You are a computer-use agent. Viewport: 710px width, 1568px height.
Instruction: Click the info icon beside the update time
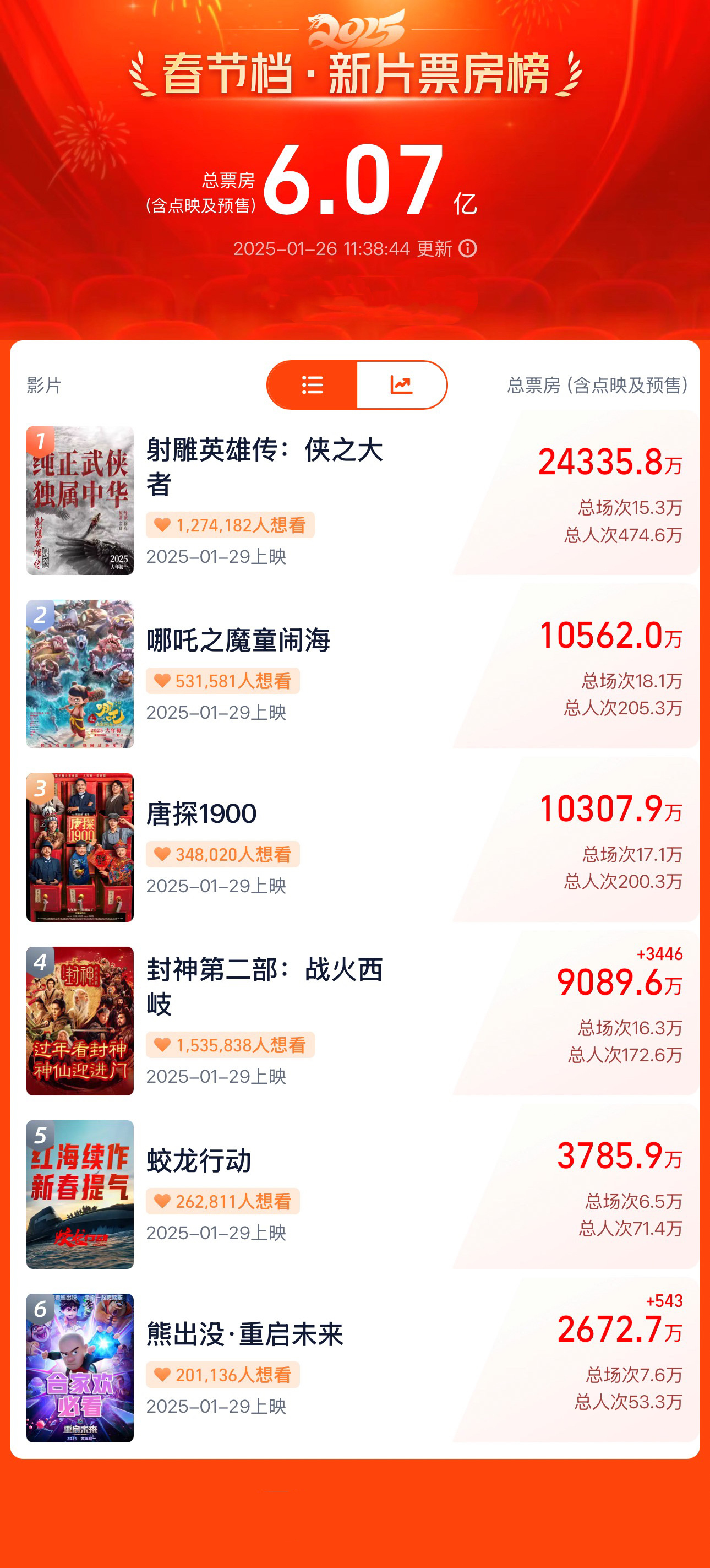point(468,249)
